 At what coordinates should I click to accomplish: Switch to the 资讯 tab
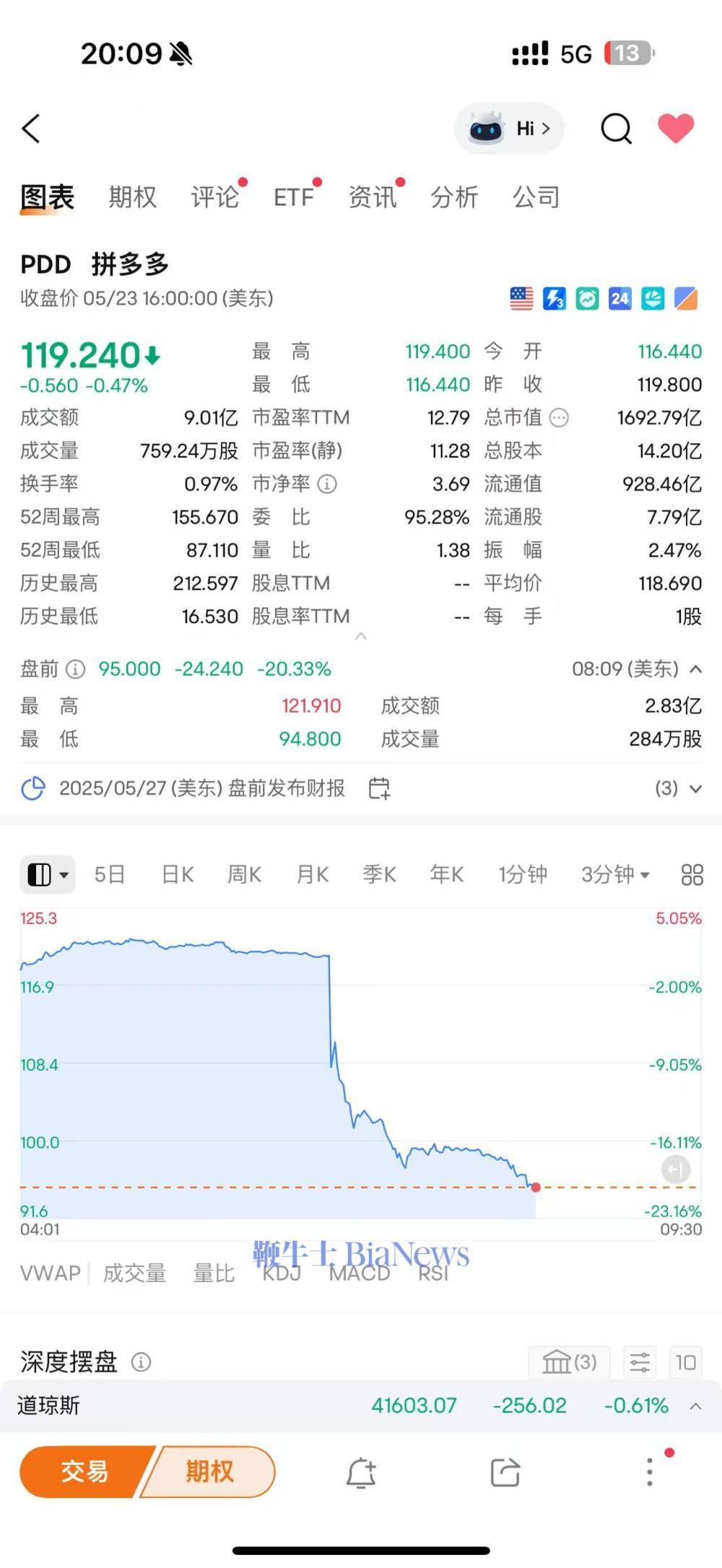[373, 197]
